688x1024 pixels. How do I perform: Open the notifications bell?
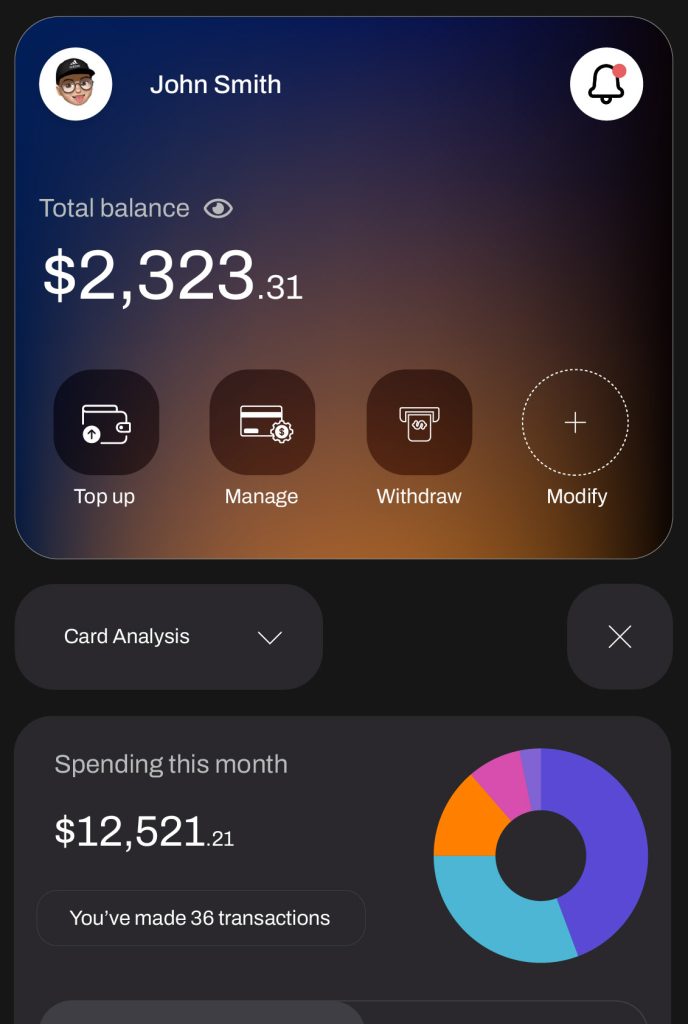(606, 84)
